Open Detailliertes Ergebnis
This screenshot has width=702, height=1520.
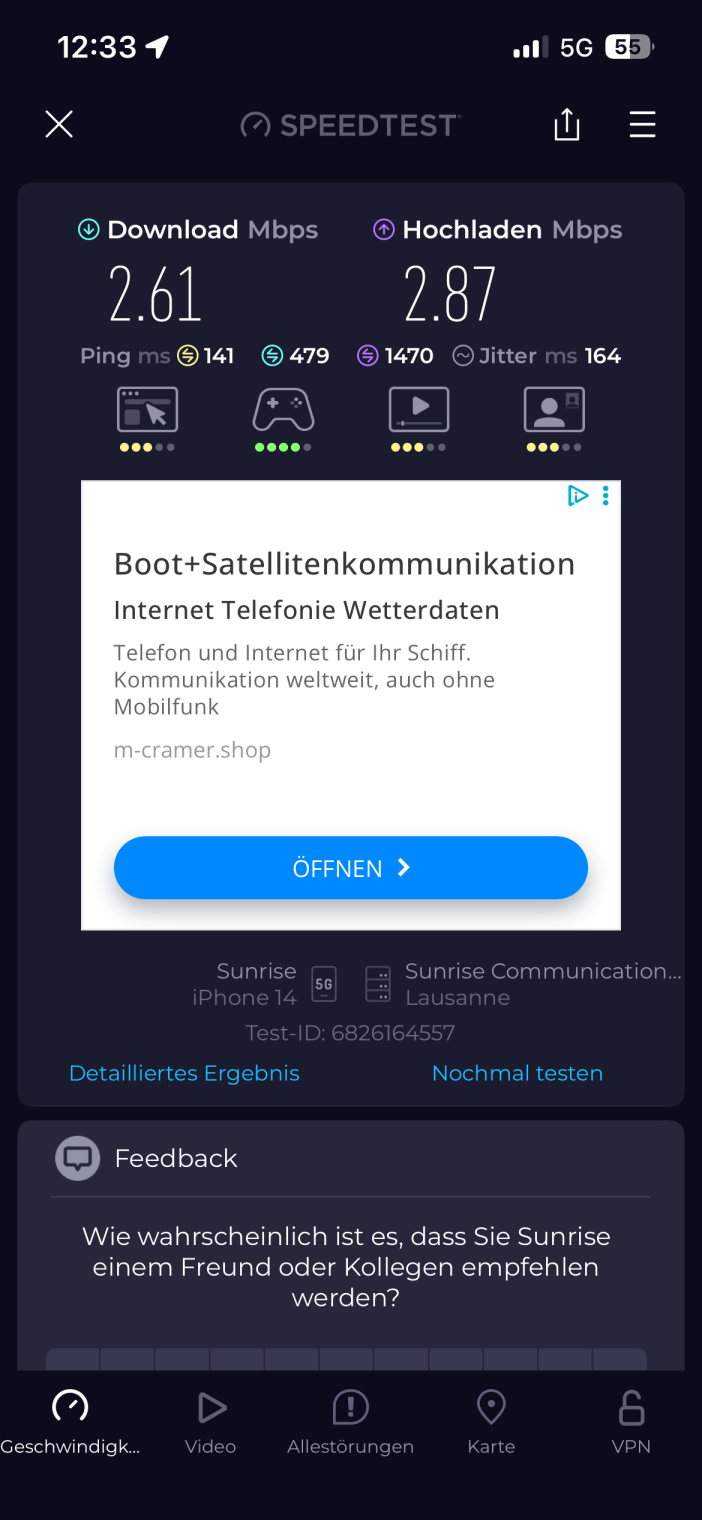pyautogui.click(x=184, y=1073)
